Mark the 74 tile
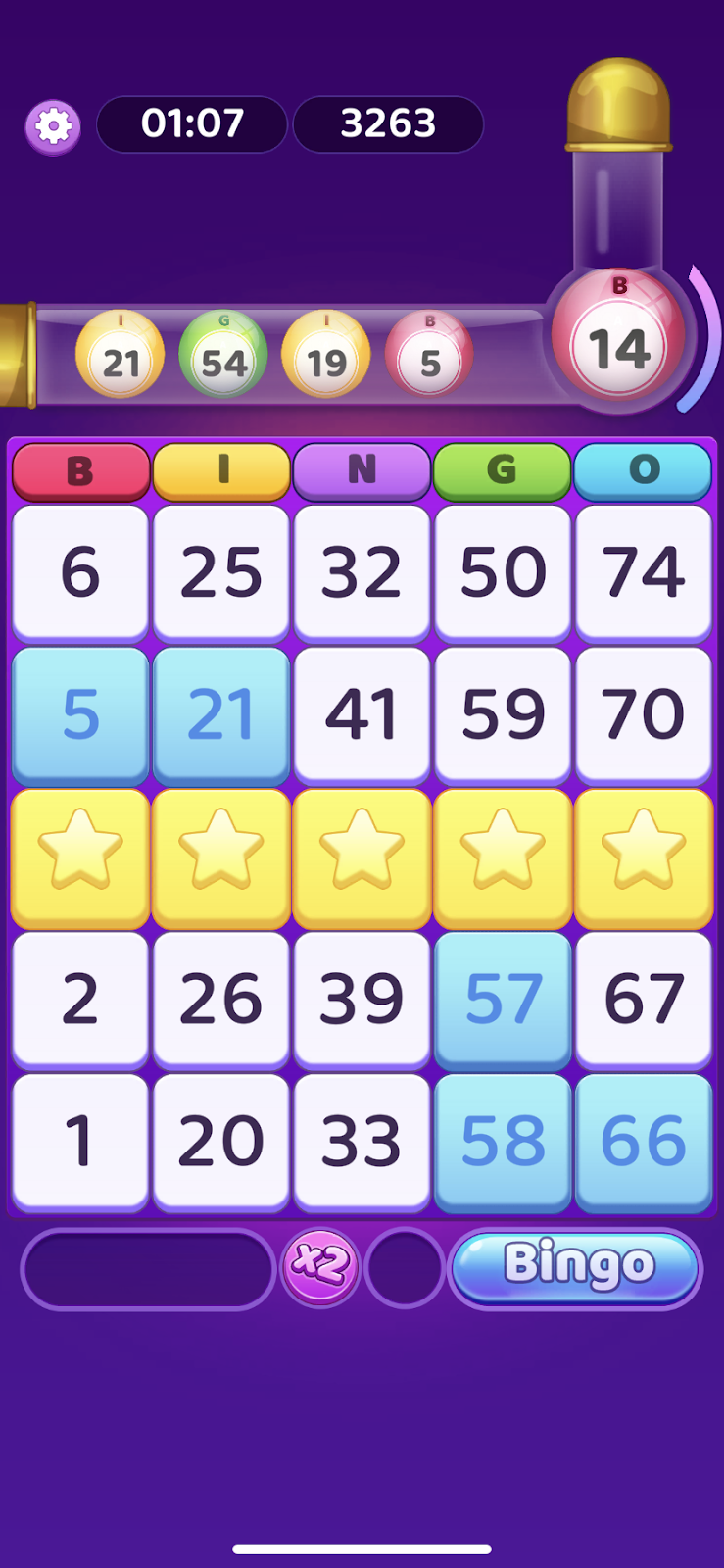The image size is (724, 1568). (644, 572)
